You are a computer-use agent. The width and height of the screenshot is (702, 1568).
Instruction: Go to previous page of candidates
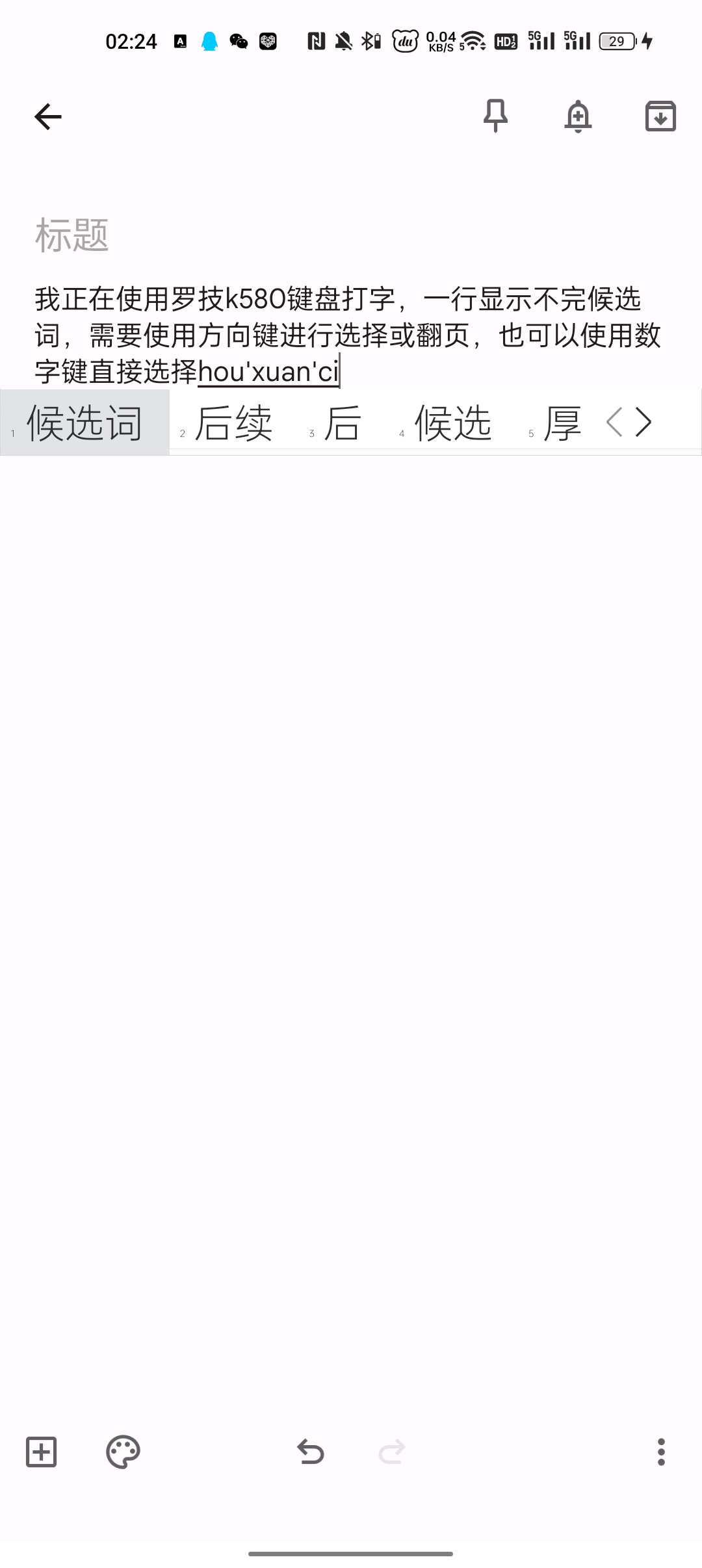[x=614, y=423]
